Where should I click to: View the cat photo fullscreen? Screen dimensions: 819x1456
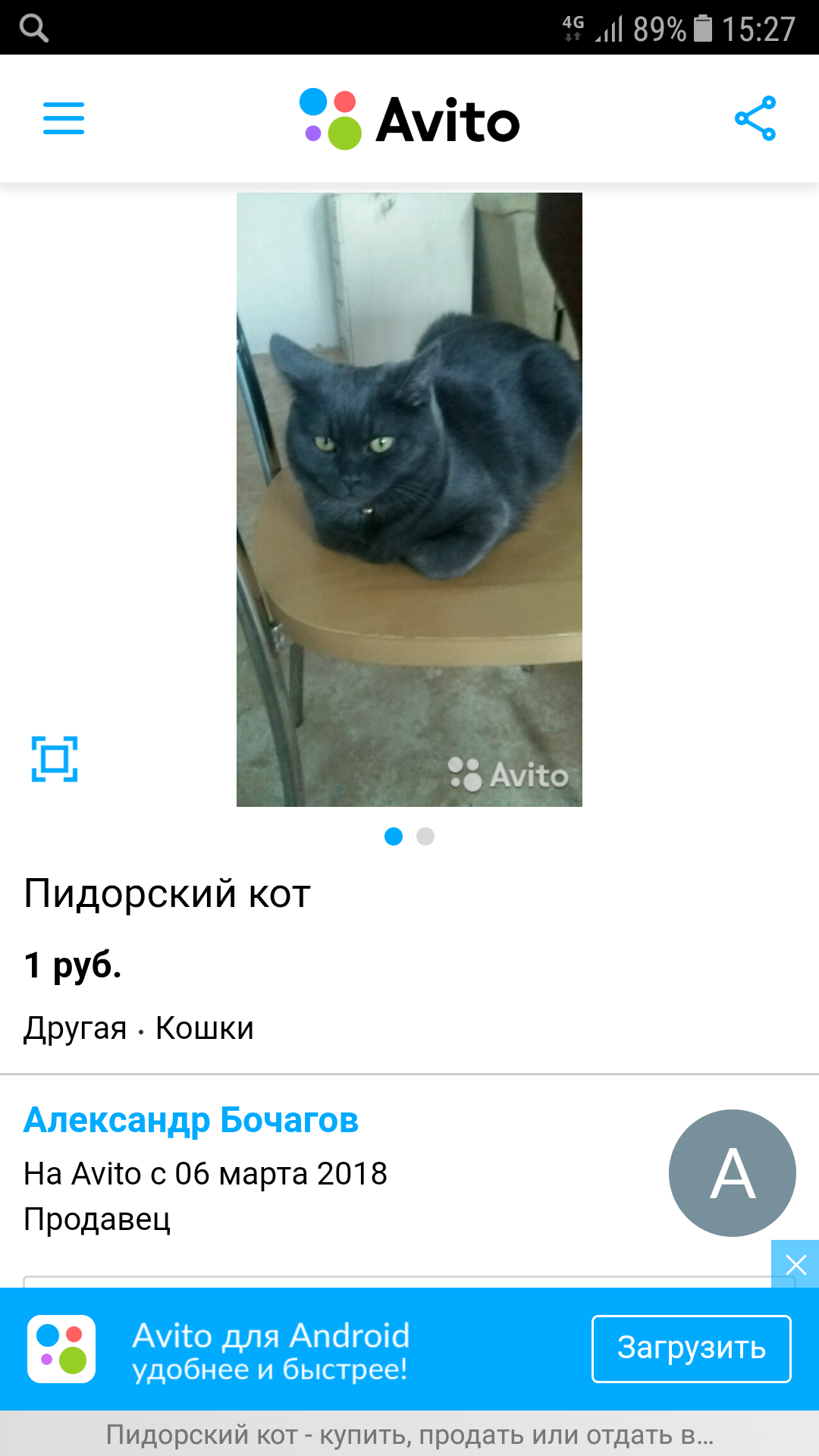point(55,758)
